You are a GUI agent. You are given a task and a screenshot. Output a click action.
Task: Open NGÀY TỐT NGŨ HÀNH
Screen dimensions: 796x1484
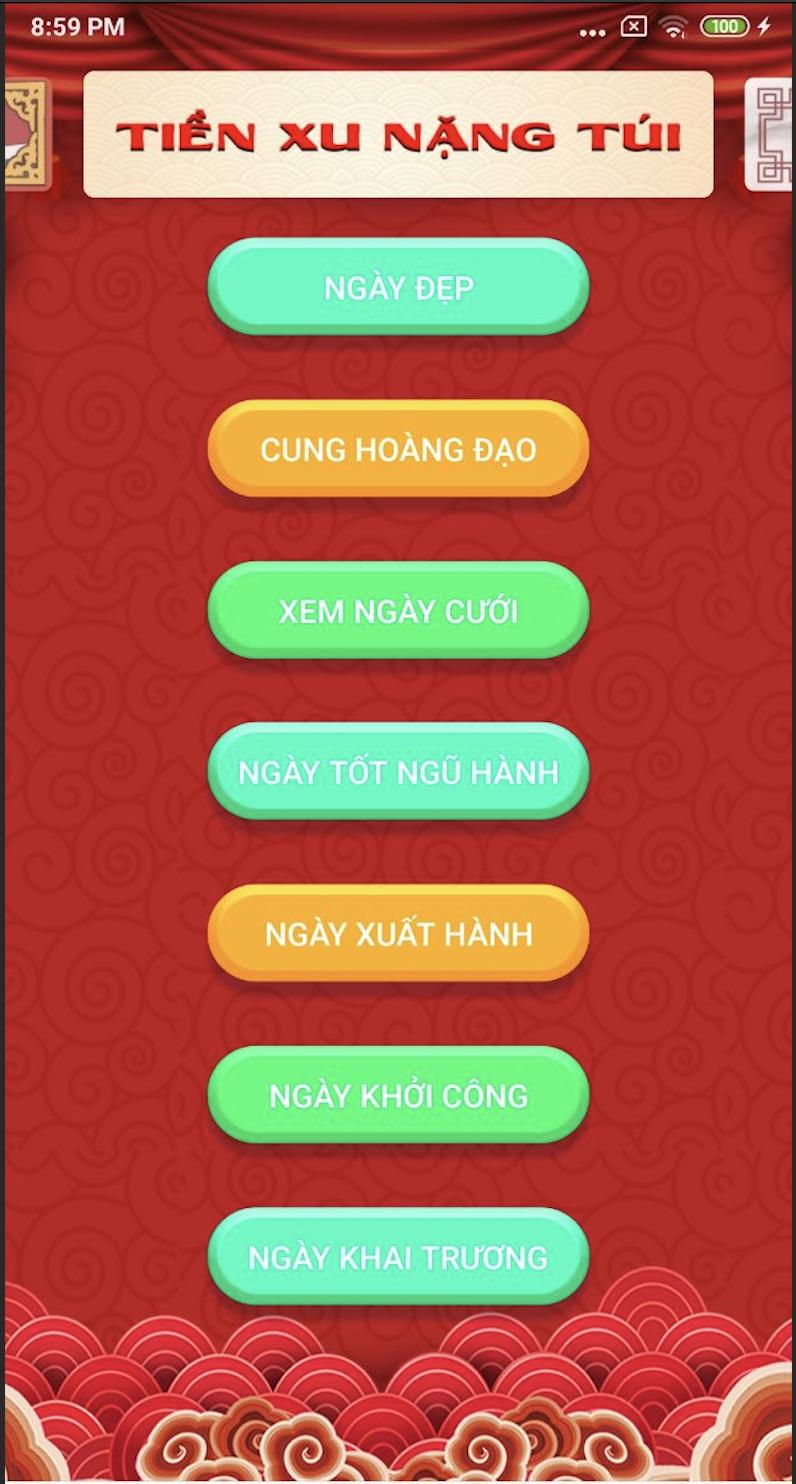tap(398, 772)
